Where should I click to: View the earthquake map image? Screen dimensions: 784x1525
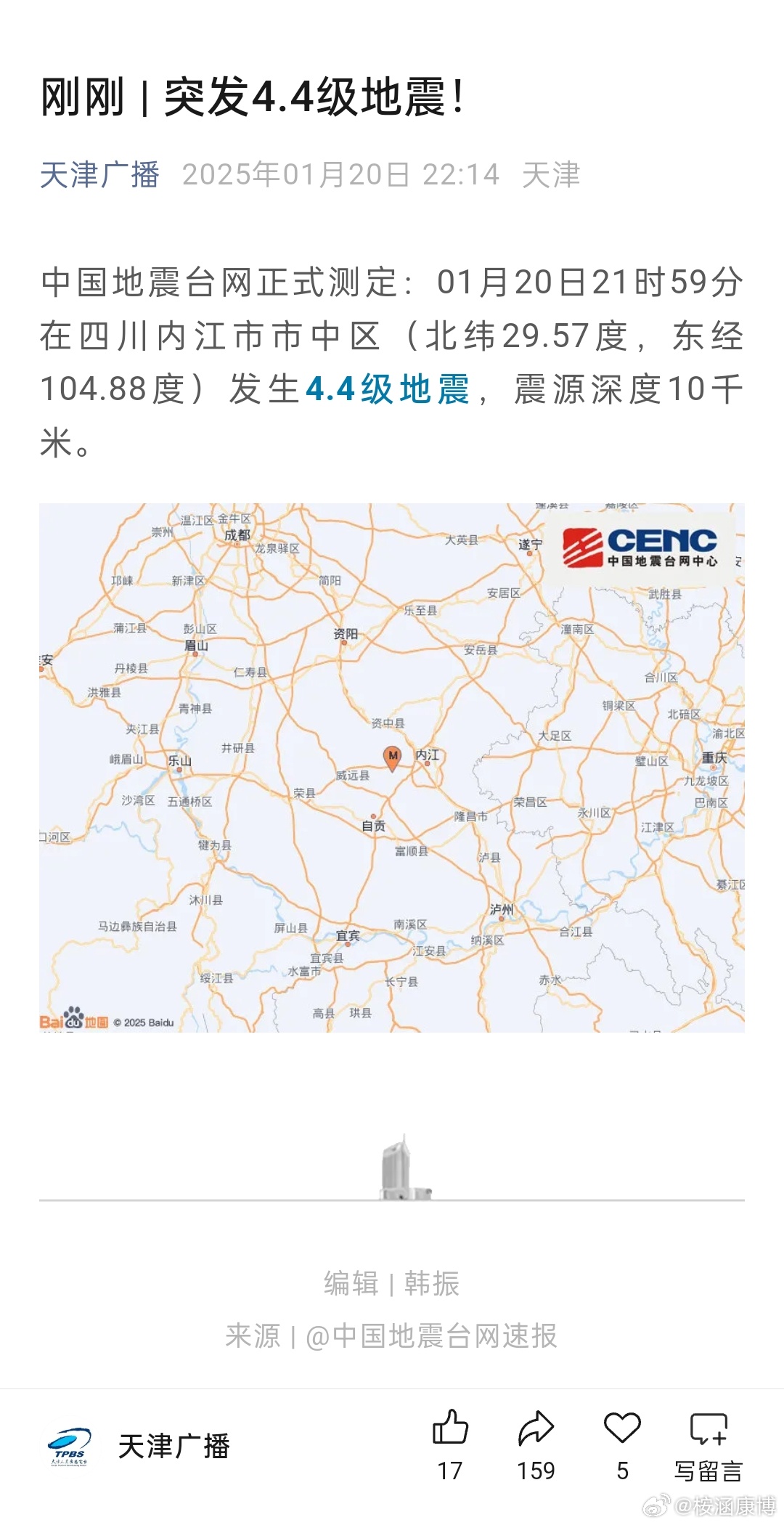pyautogui.click(x=392, y=767)
